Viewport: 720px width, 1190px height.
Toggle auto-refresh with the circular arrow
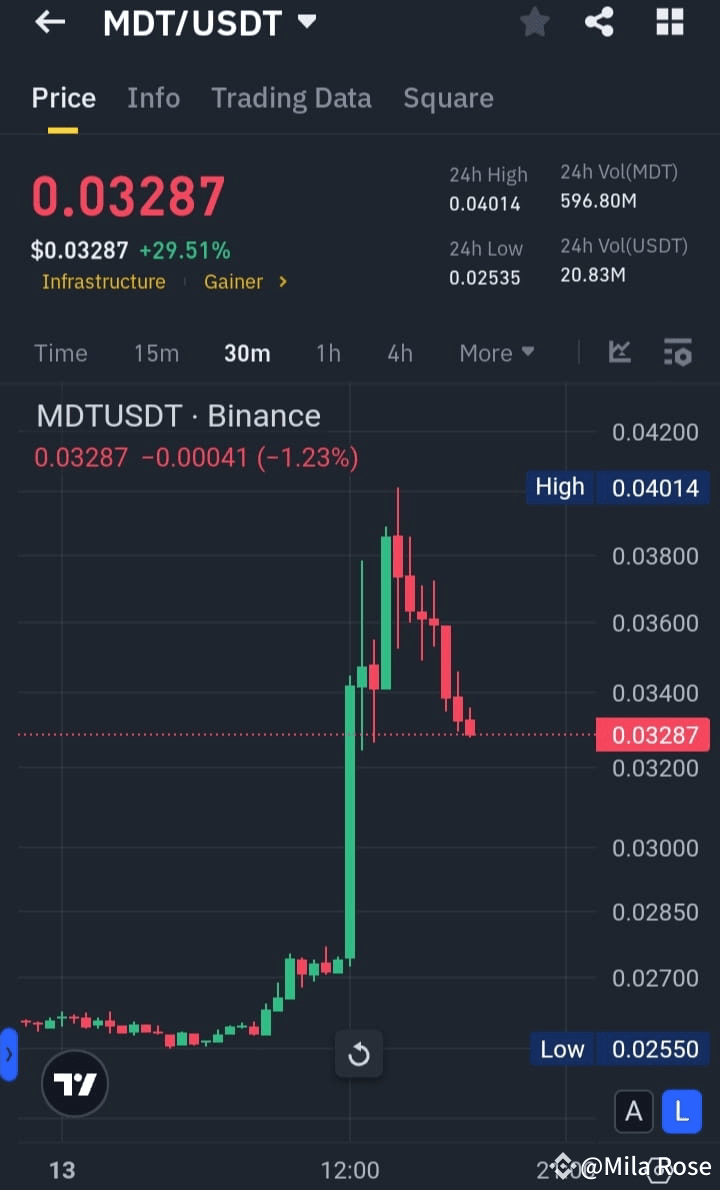coord(358,1054)
